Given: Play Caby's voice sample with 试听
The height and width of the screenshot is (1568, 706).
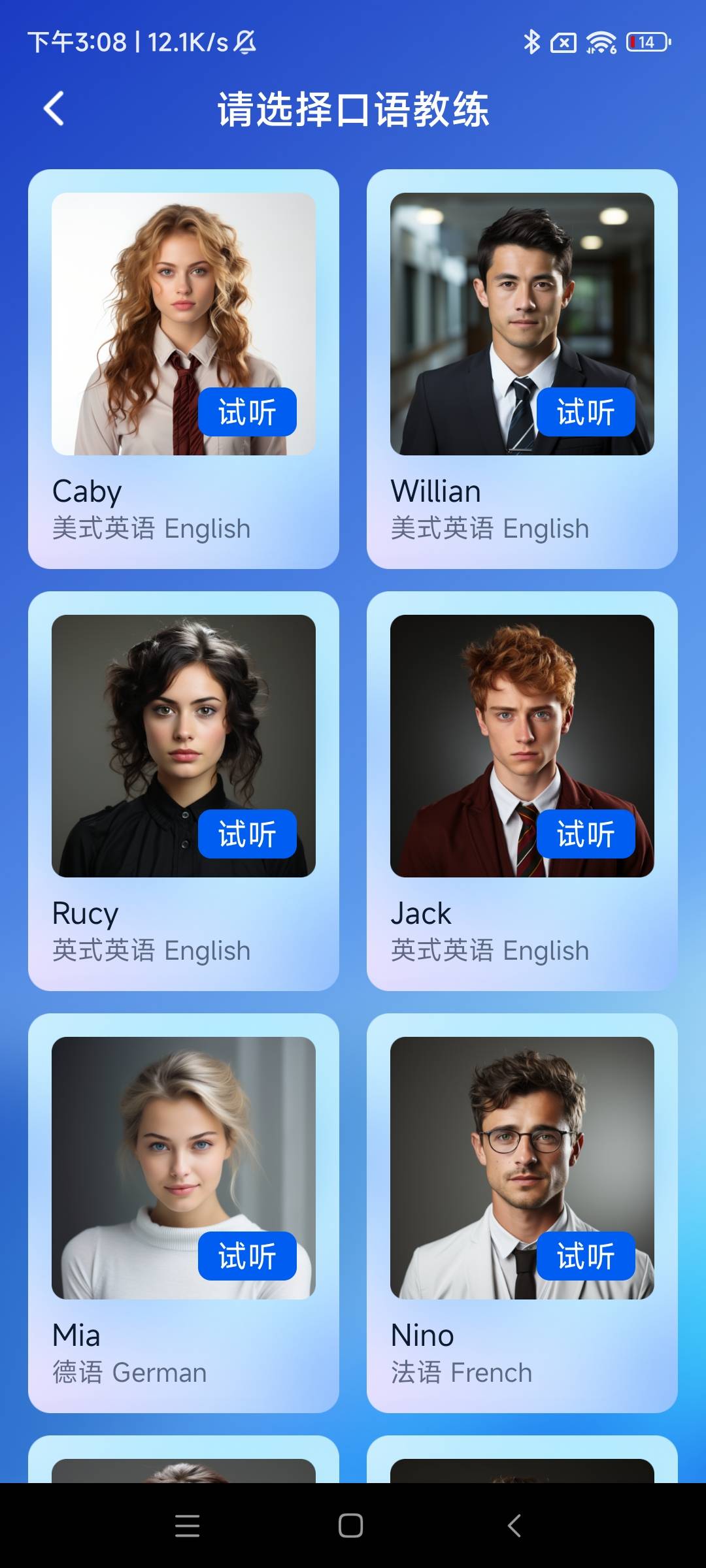Looking at the screenshot, I should pyautogui.click(x=247, y=412).
